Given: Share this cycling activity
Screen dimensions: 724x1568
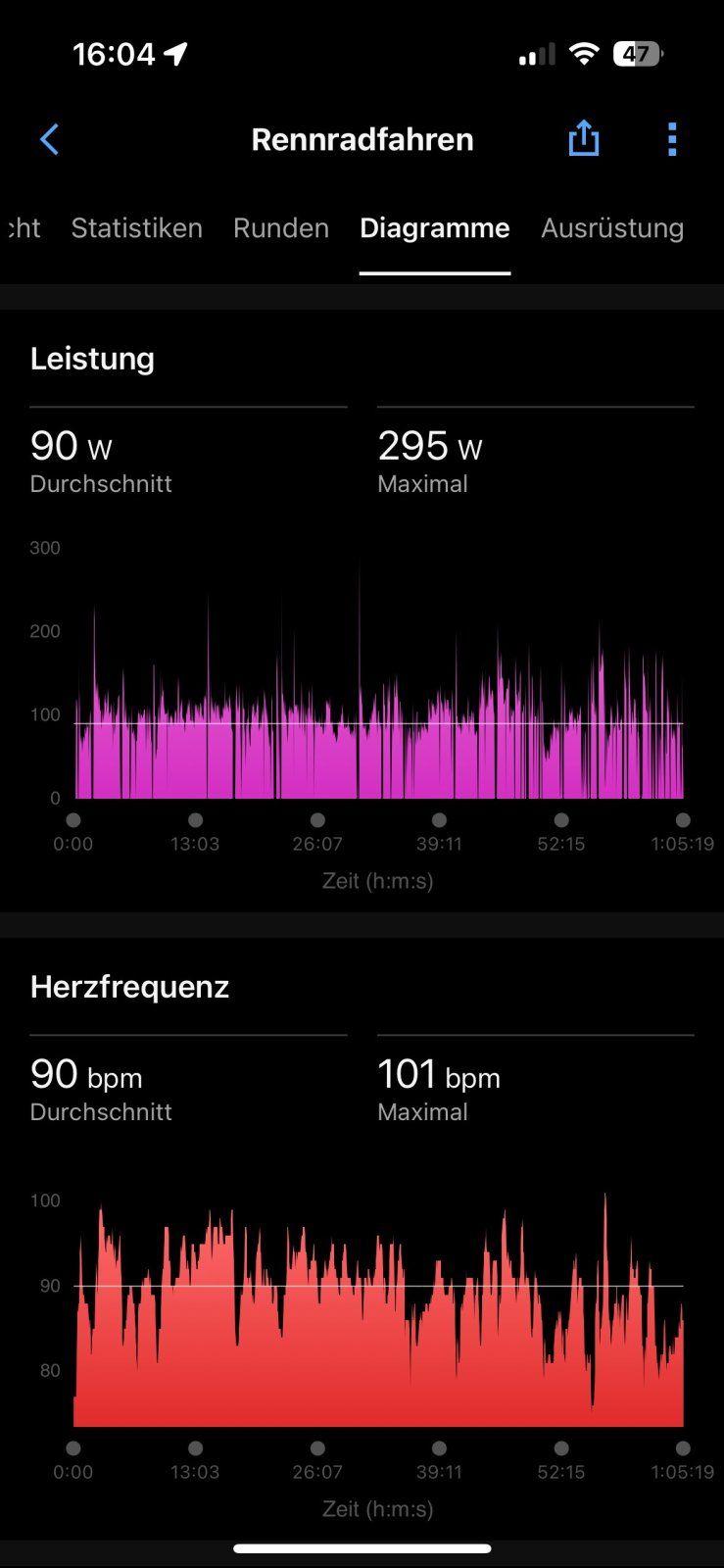Looking at the screenshot, I should pyautogui.click(x=583, y=139).
